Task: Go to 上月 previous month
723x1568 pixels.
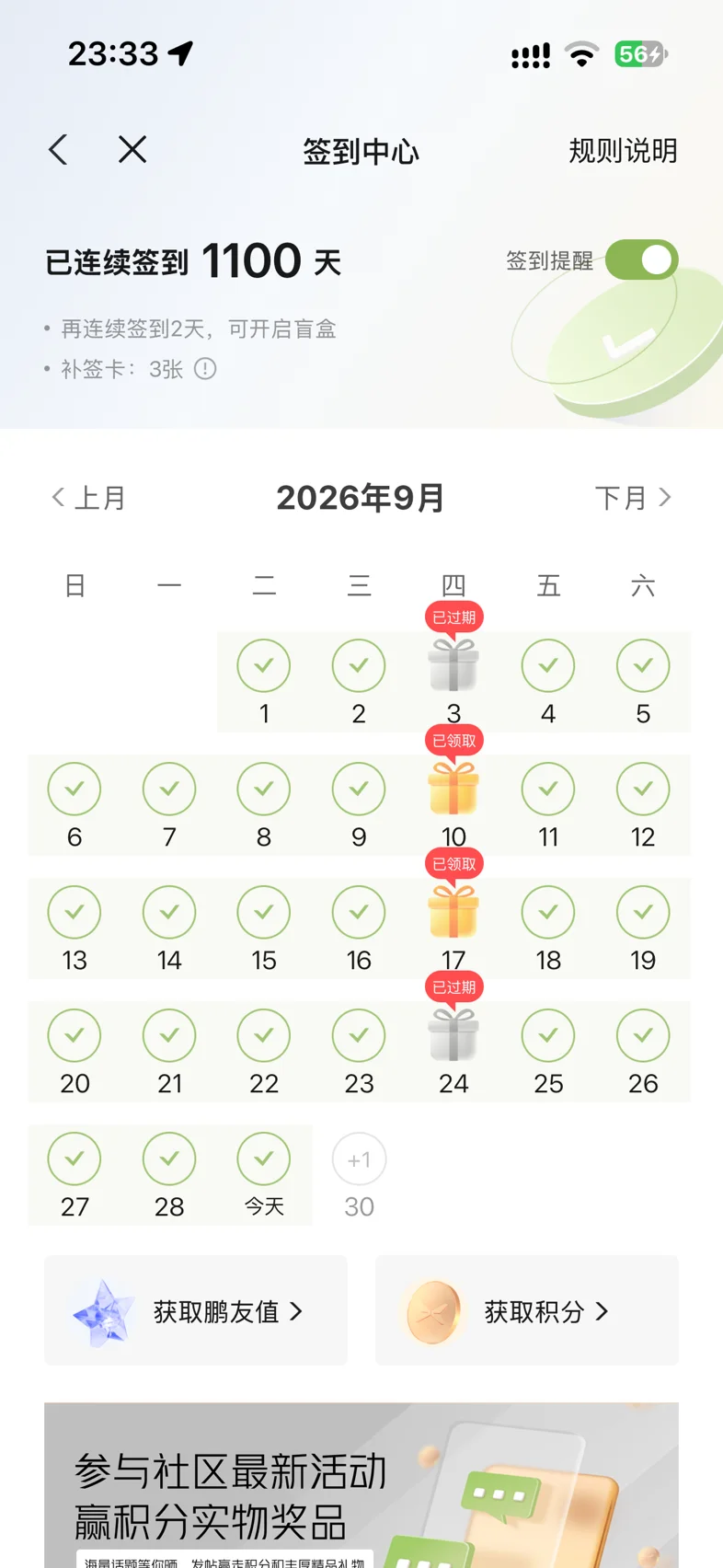Action: (88, 498)
